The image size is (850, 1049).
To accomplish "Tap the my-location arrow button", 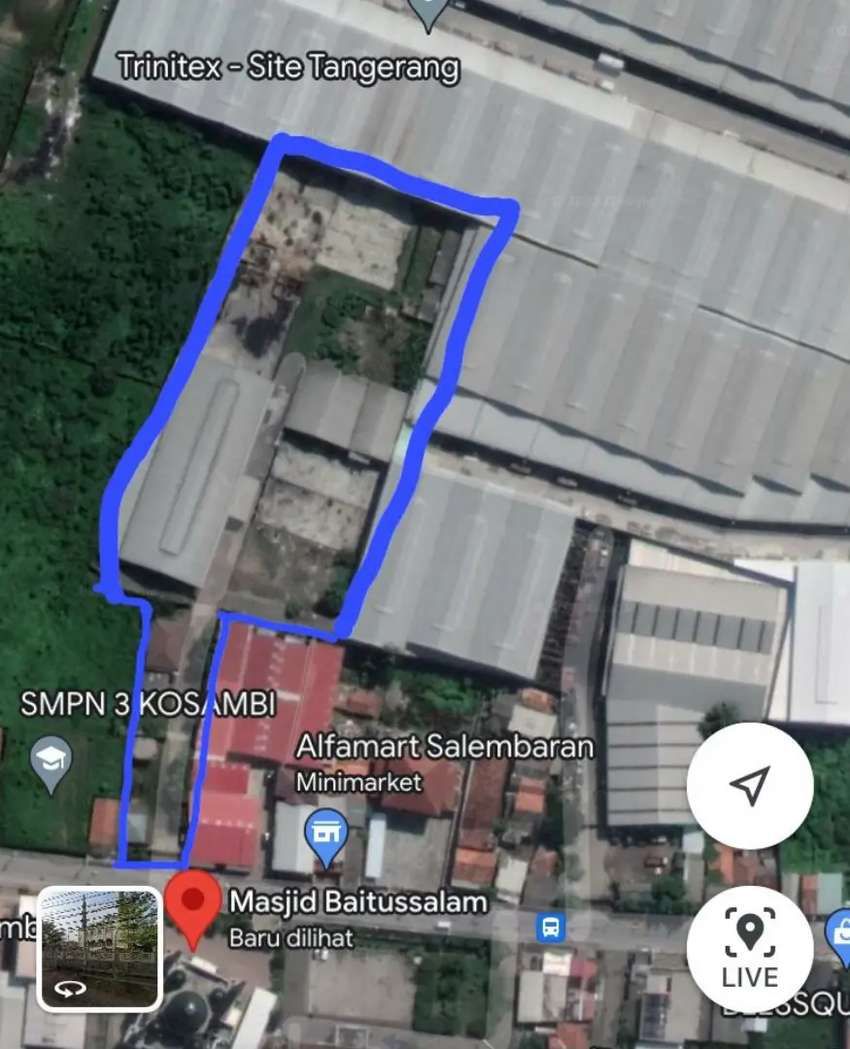I will (x=750, y=785).
